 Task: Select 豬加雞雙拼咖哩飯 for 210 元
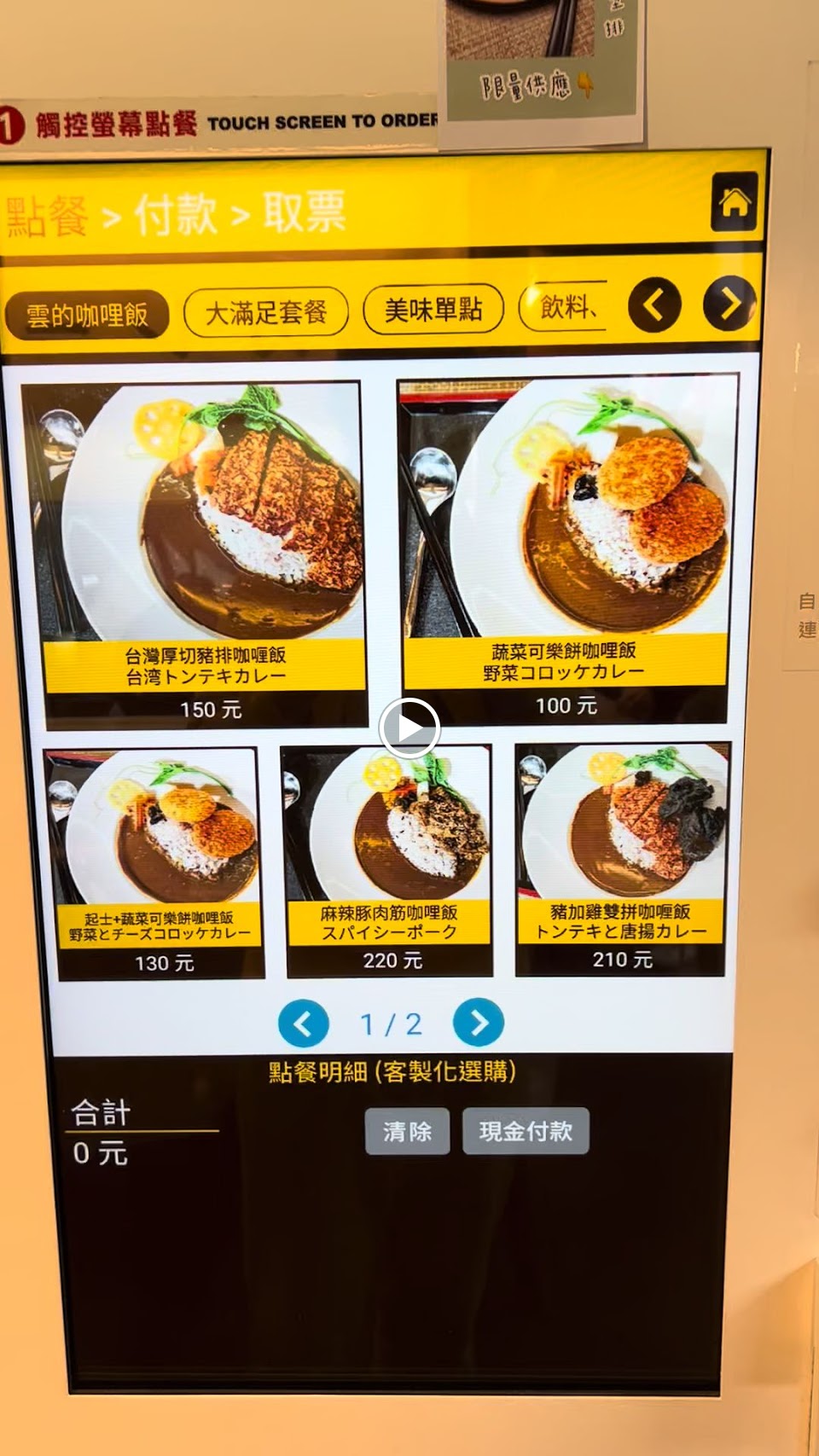pos(622,859)
